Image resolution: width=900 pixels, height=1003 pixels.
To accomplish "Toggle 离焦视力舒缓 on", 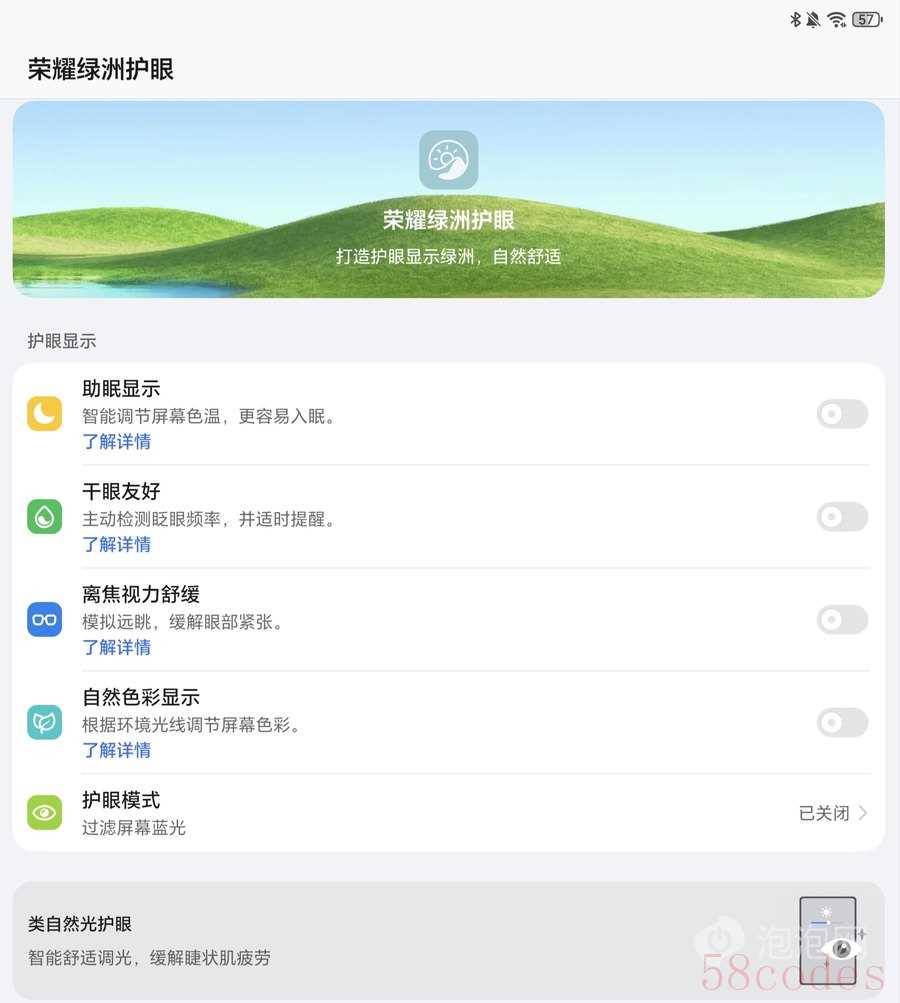I will tap(842, 620).
